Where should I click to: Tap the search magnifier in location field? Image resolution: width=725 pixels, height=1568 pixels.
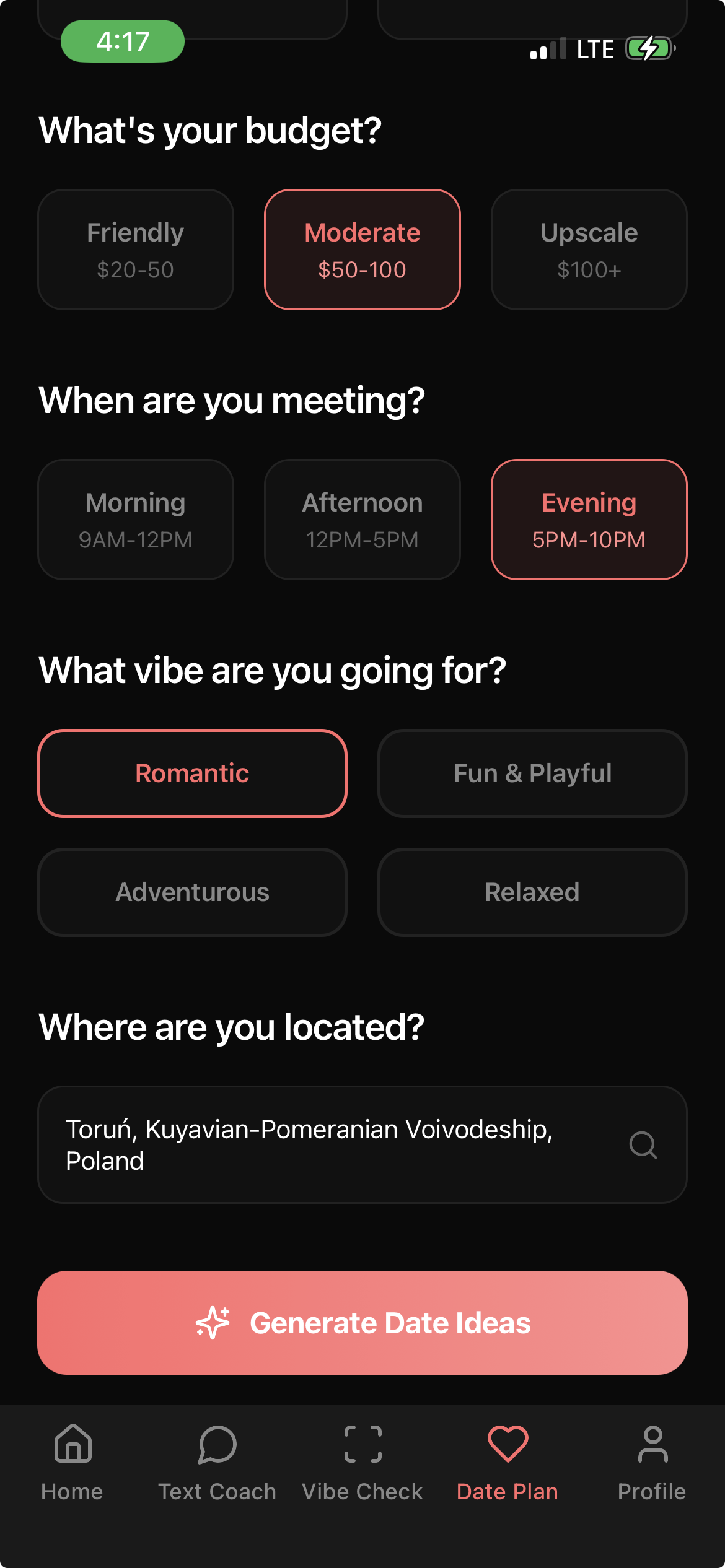[645, 1146]
